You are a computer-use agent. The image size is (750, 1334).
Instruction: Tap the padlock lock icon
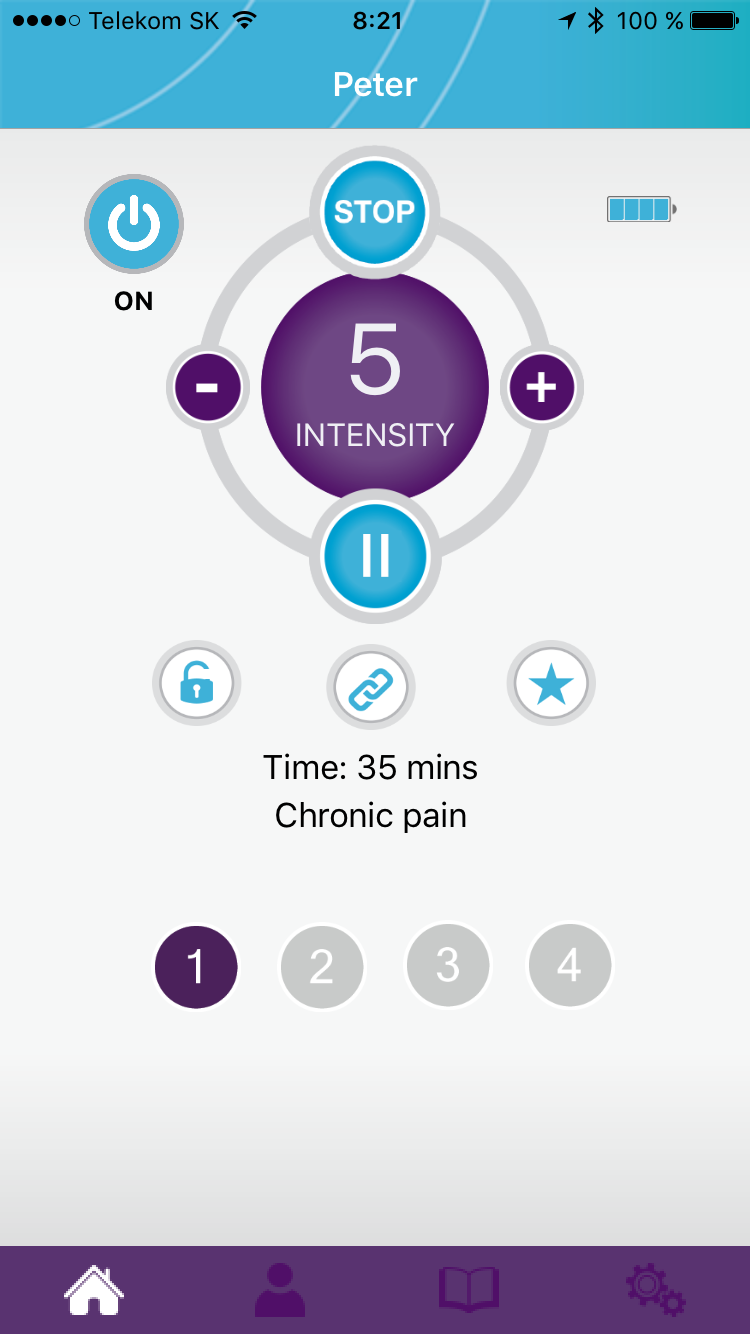pos(197,685)
